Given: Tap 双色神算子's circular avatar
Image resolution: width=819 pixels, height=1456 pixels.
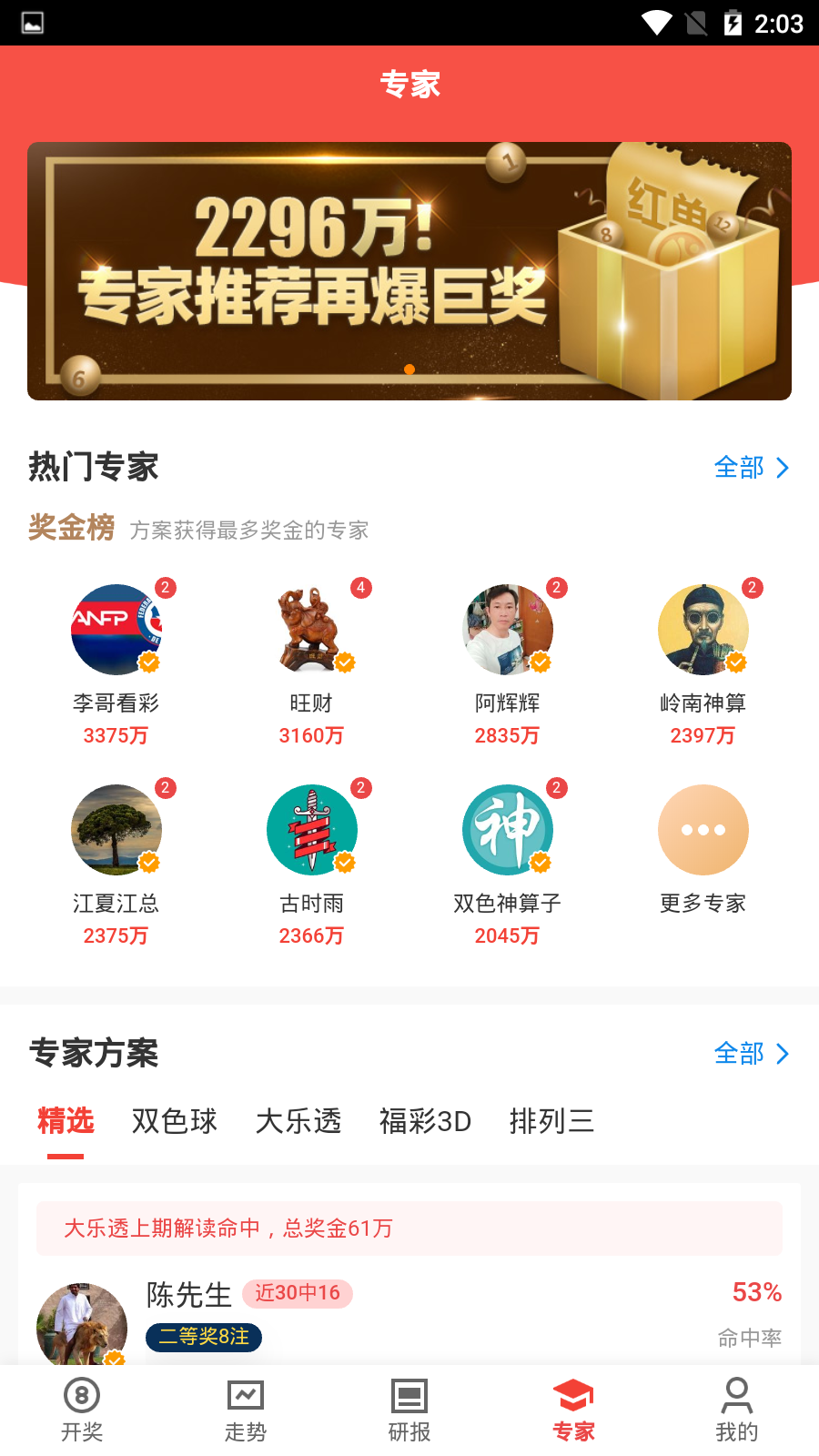Looking at the screenshot, I should 508,830.
